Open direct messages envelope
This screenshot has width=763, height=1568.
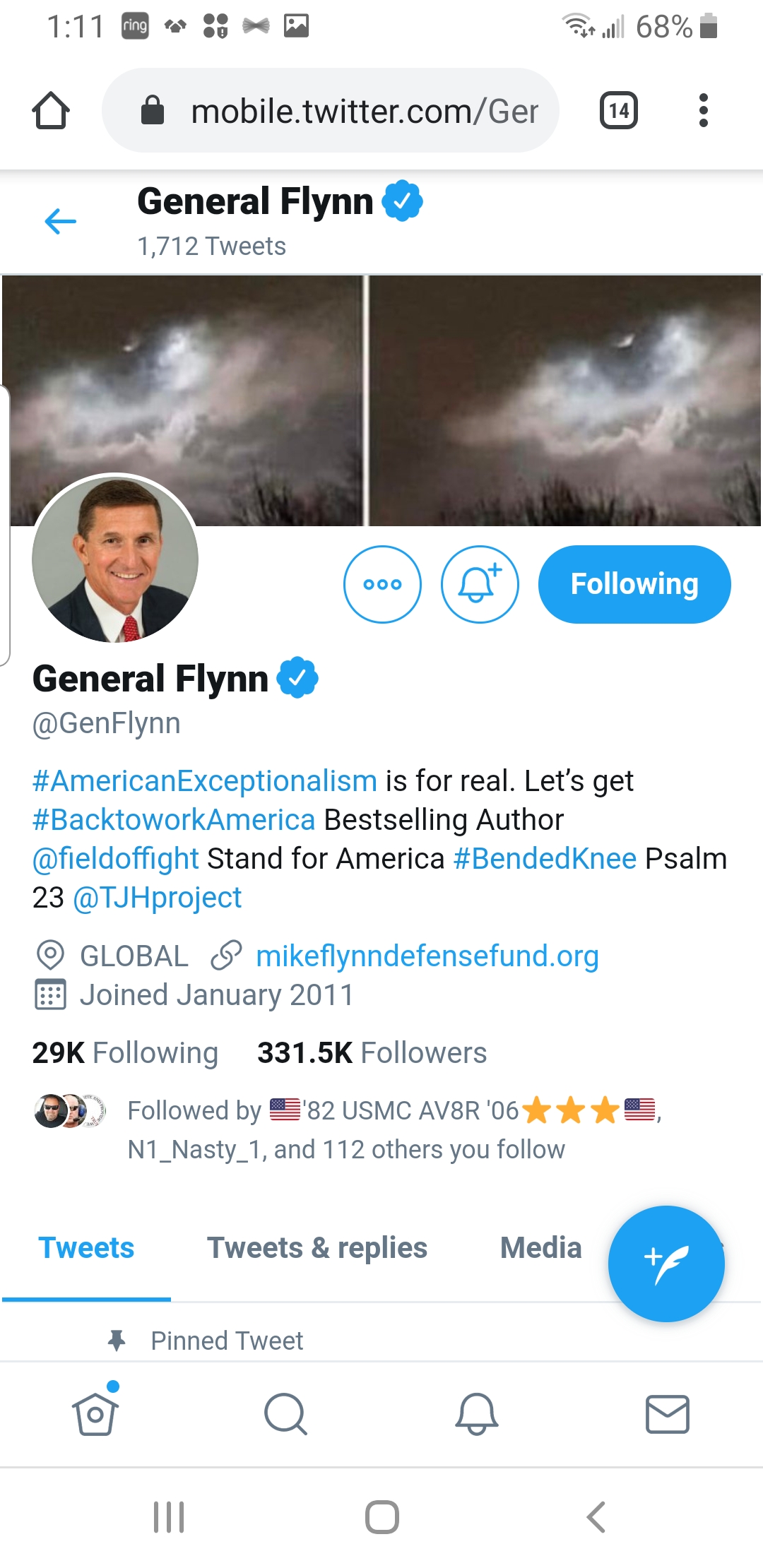point(667,1414)
